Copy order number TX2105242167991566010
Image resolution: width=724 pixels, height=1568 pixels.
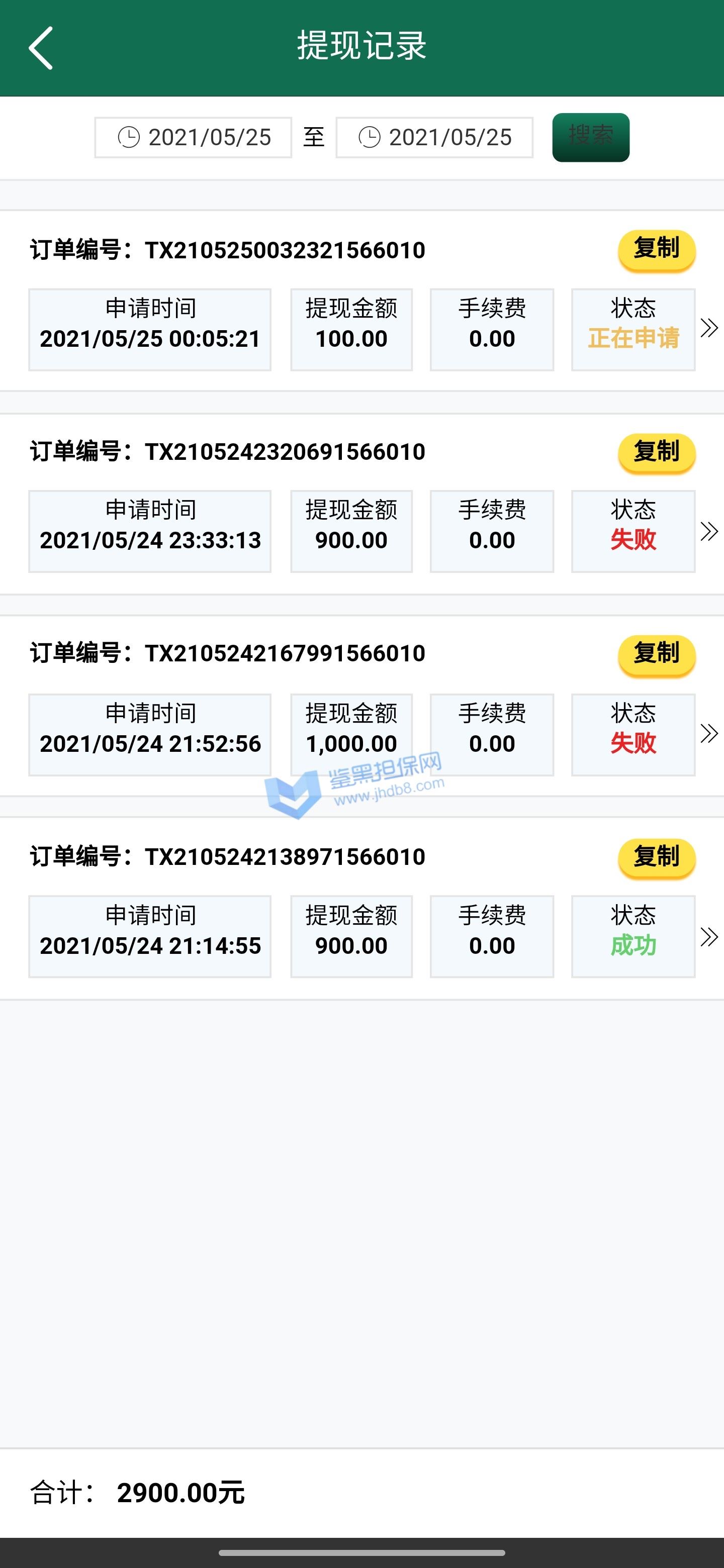[657, 654]
